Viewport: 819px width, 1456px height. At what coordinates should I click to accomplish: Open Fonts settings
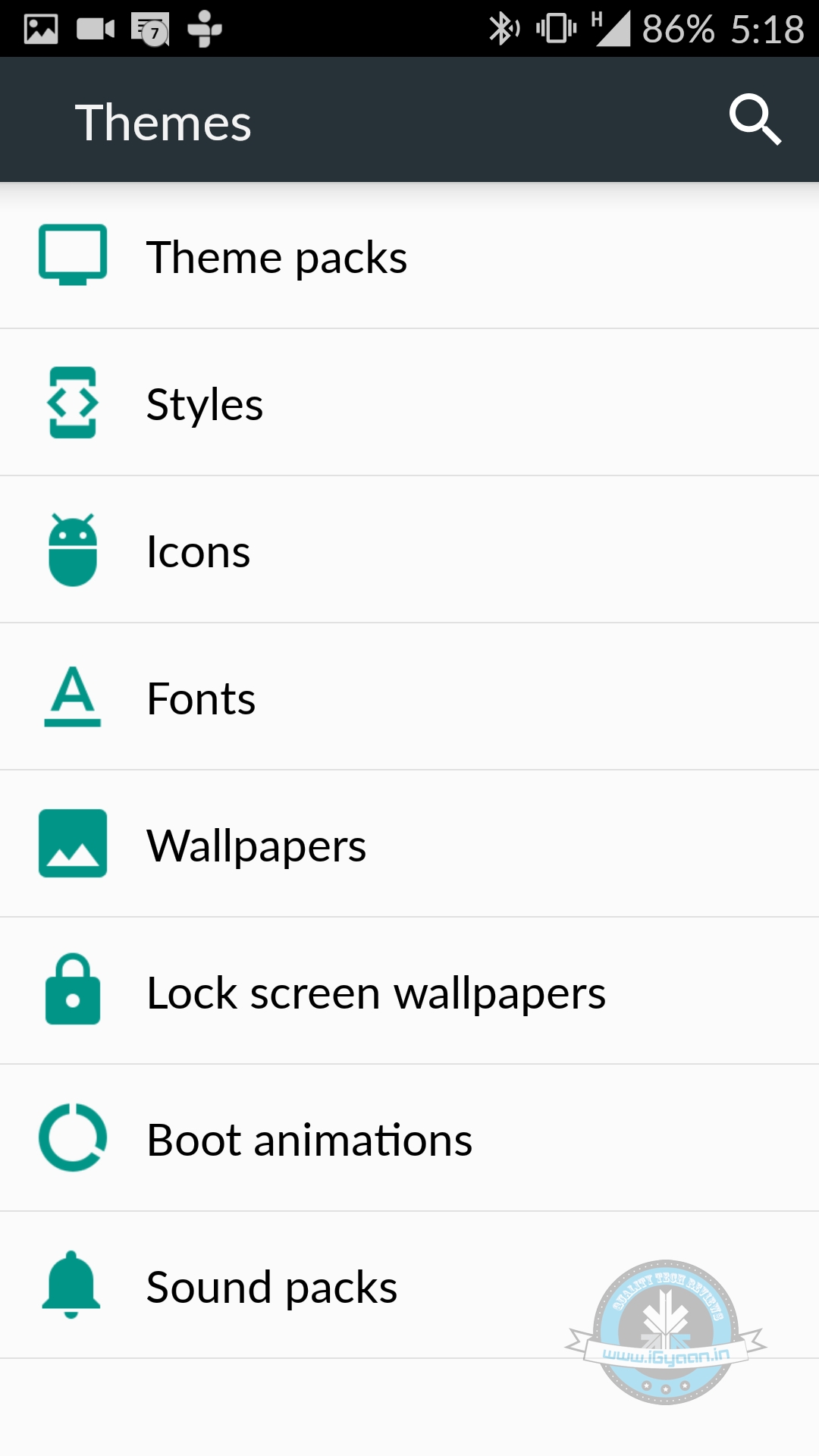[x=201, y=698]
